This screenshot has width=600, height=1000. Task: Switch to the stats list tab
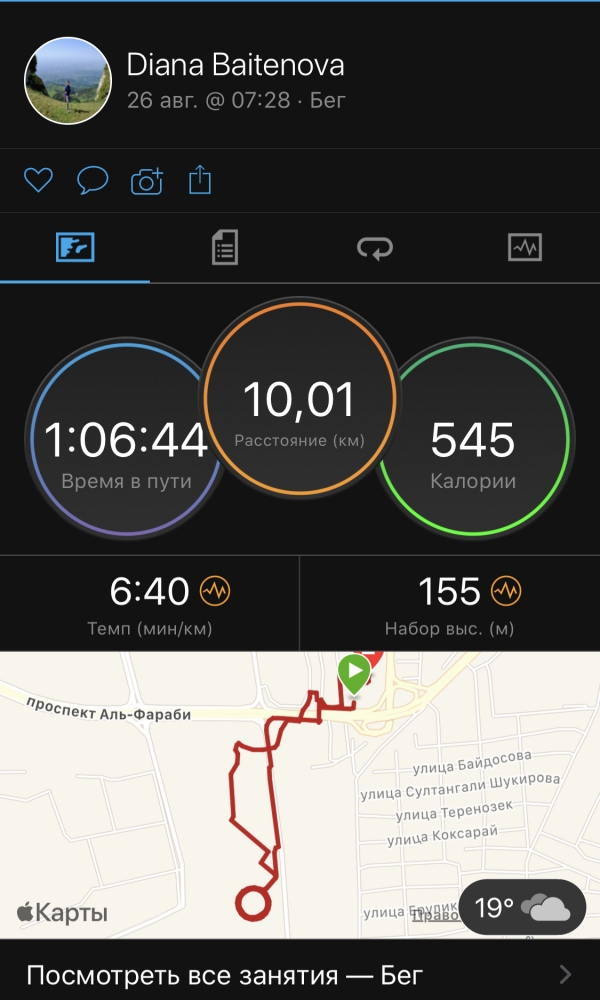point(225,247)
